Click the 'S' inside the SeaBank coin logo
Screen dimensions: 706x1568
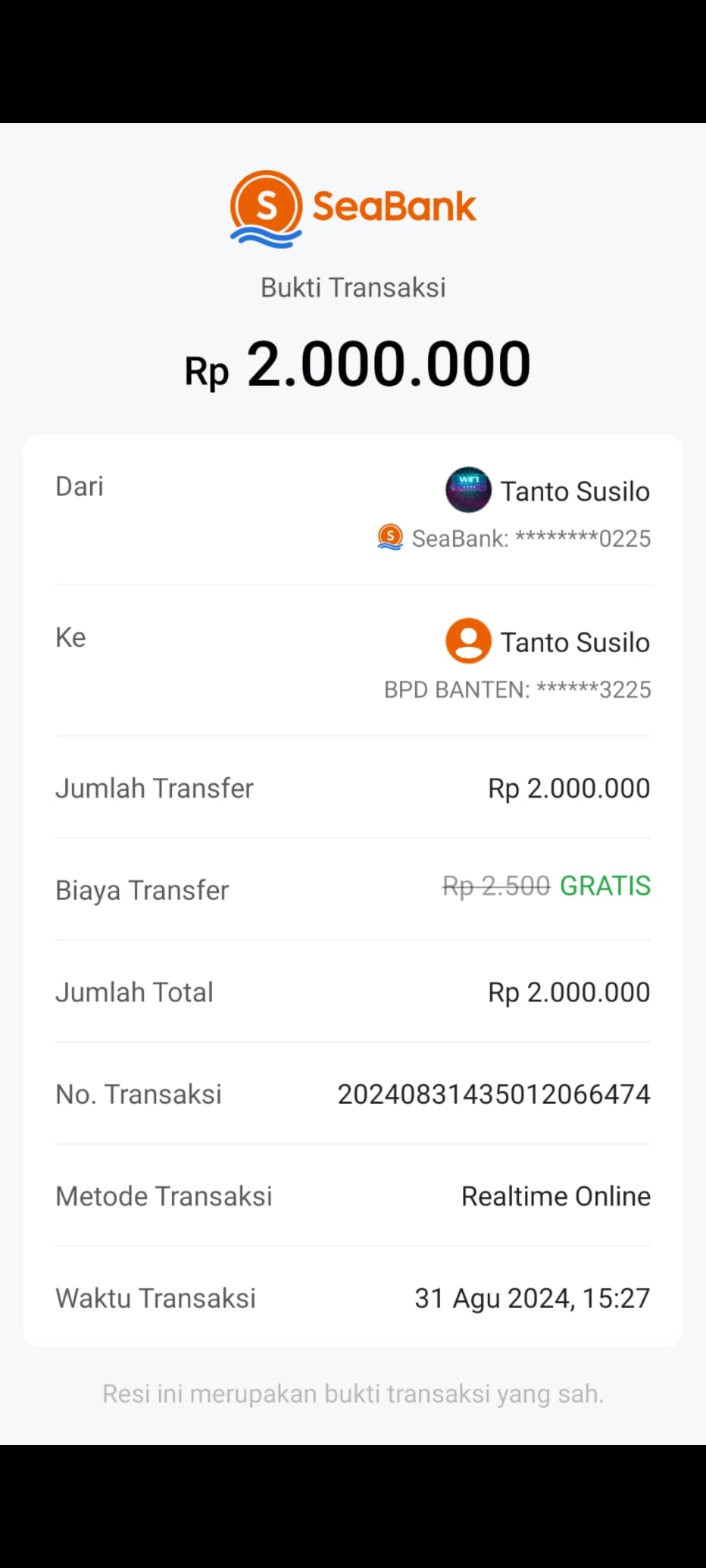point(265,204)
